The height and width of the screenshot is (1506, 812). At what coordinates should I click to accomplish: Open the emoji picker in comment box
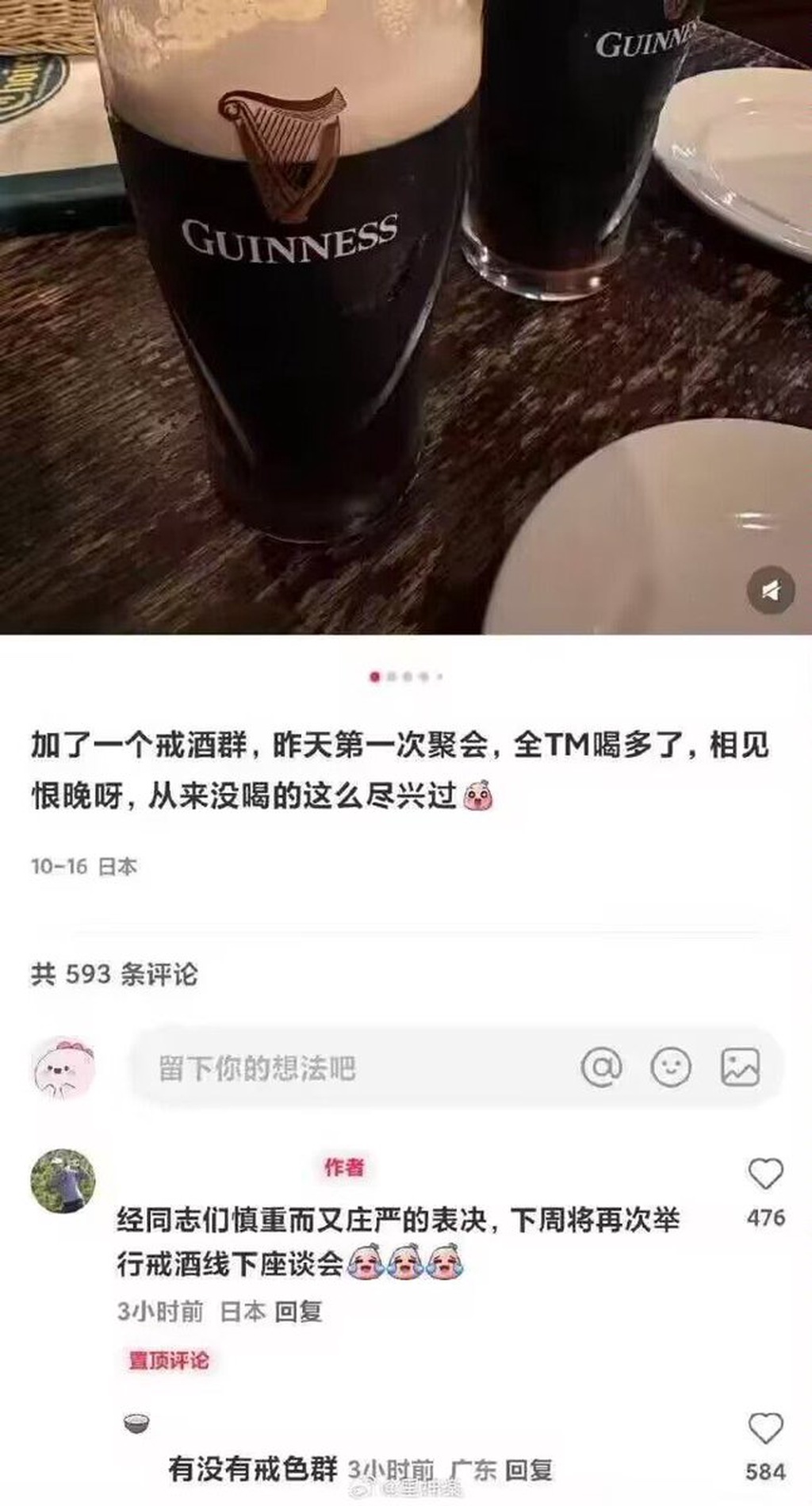pyautogui.click(x=671, y=1067)
